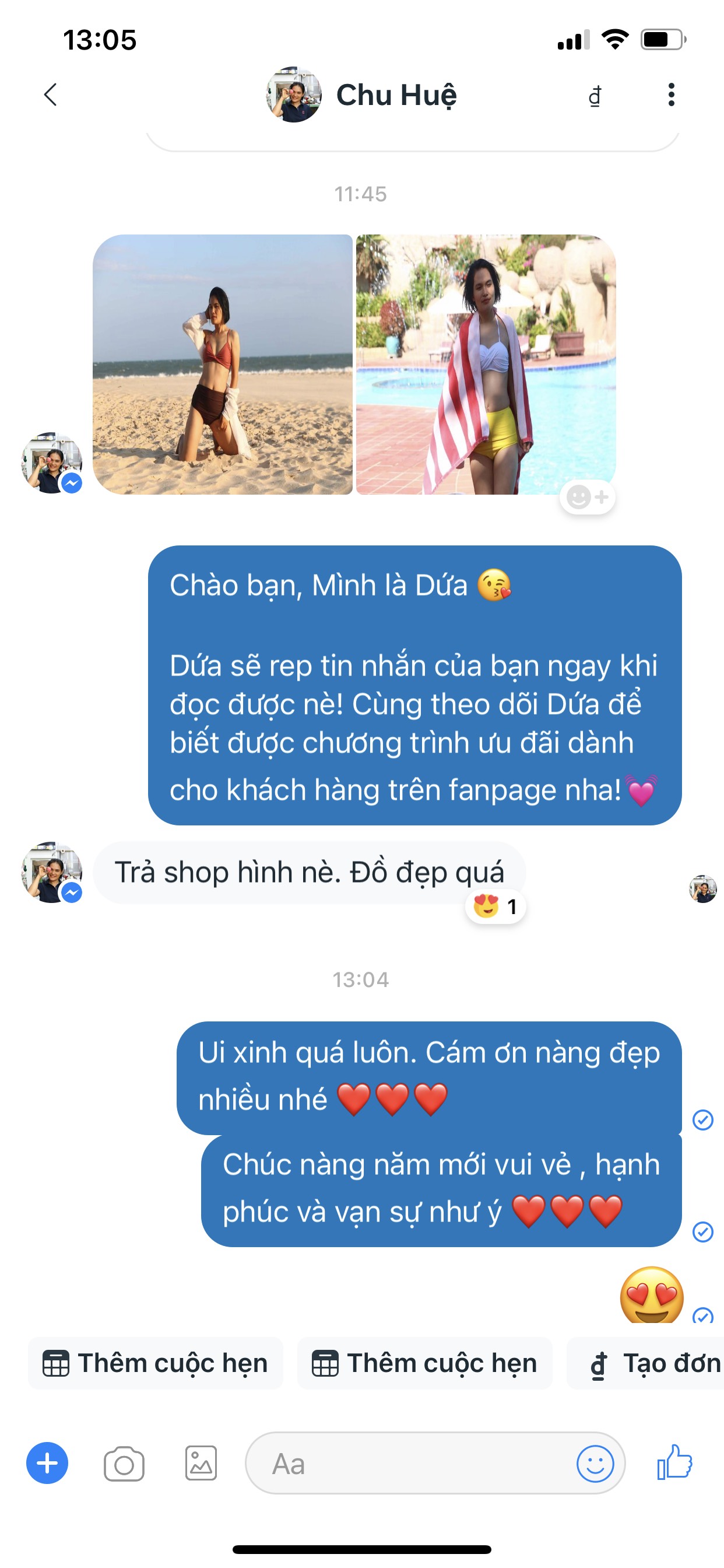724x1568 pixels.
Task: Tap the đồng payment icon in the header
Action: point(595,96)
